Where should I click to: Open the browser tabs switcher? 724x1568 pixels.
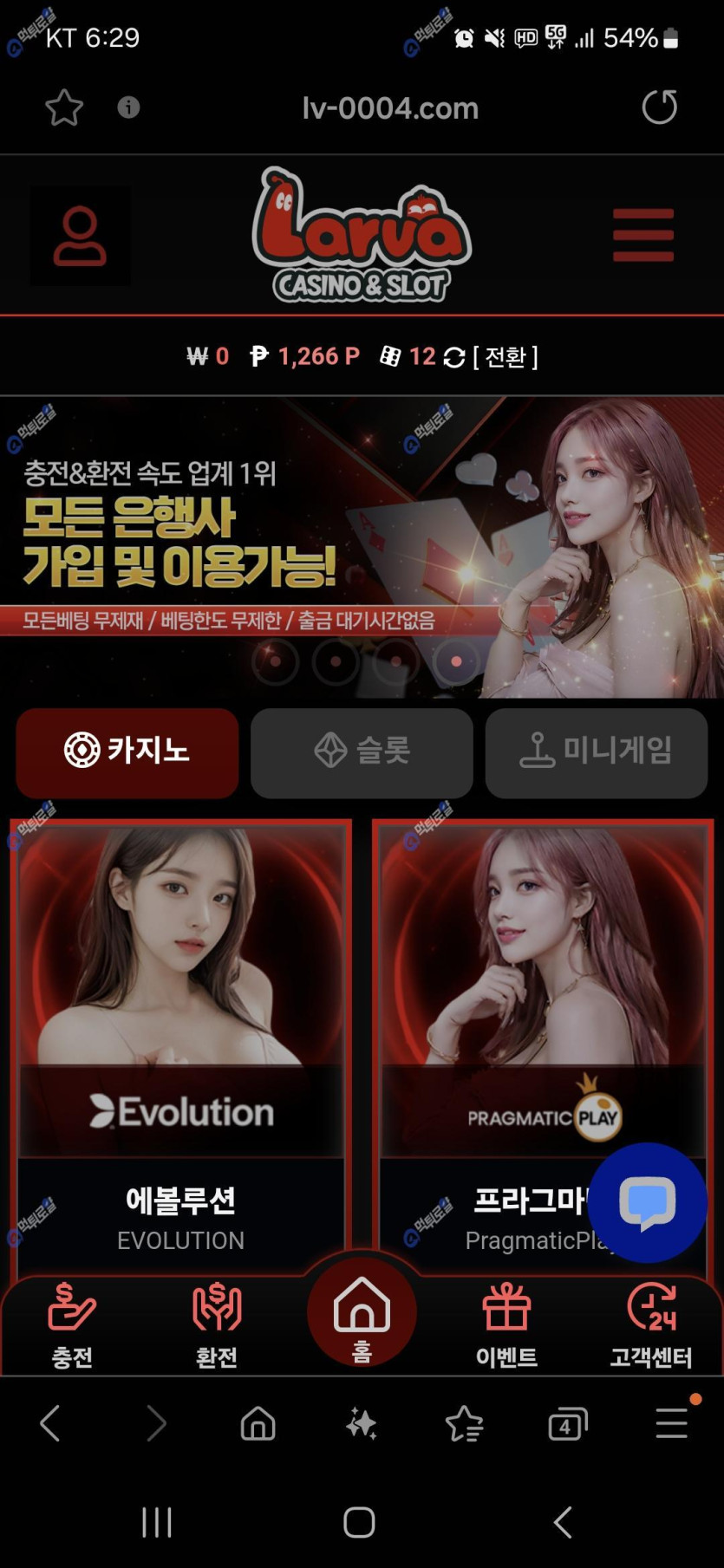(567, 1423)
